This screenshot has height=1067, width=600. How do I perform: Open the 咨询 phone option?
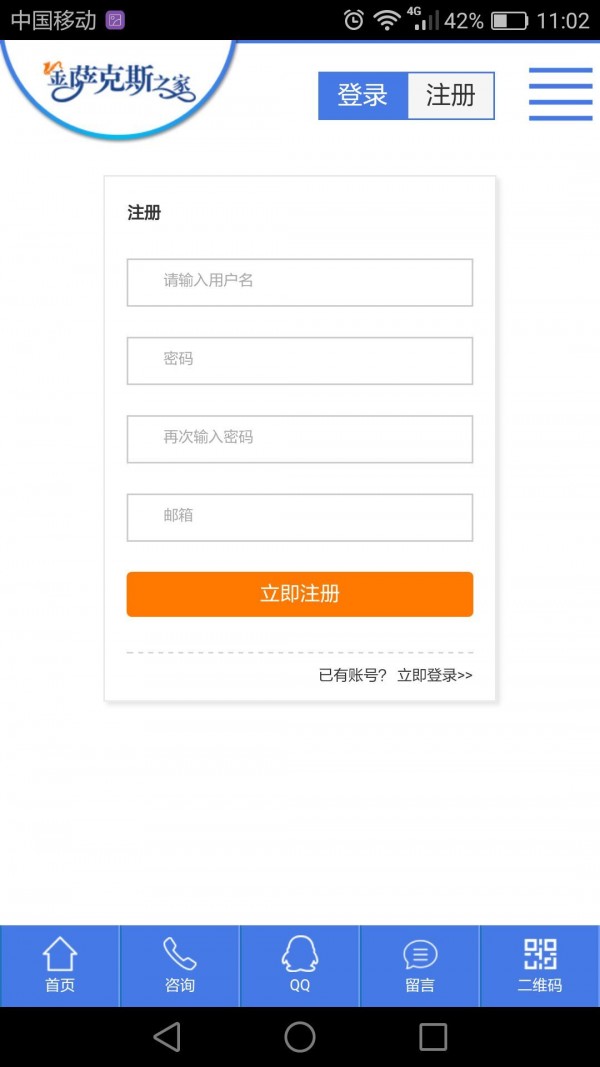click(x=180, y=965)
